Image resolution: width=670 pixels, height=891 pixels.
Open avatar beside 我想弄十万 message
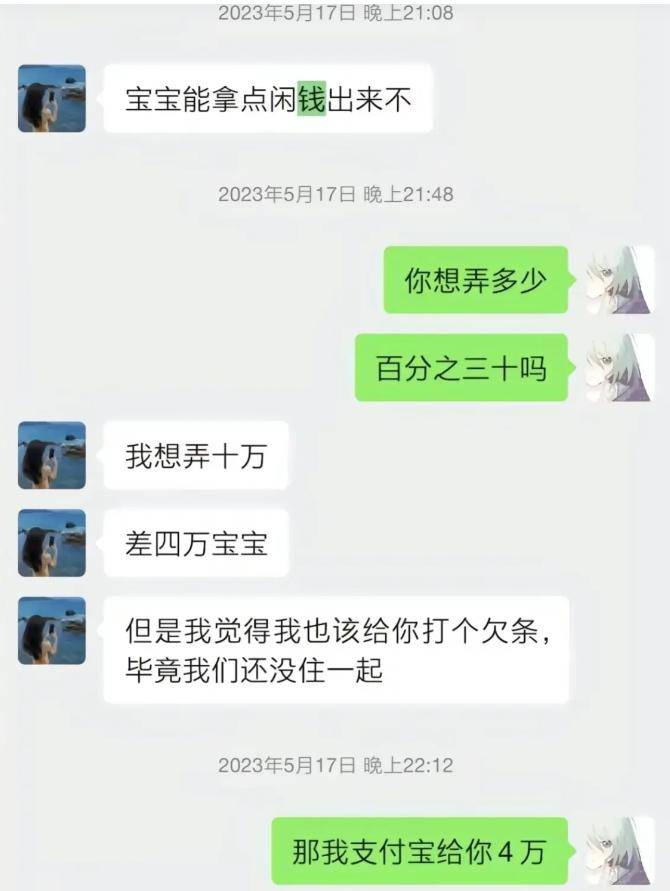pyautogui.click(x=52, y=455)
